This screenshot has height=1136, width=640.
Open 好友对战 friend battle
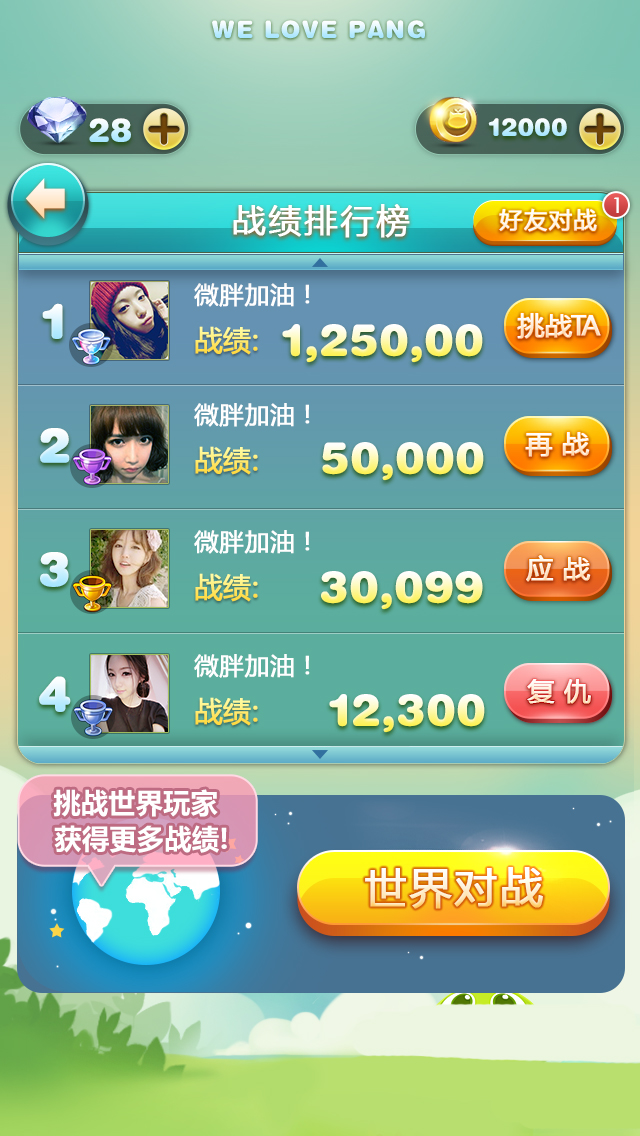point(546,221)
